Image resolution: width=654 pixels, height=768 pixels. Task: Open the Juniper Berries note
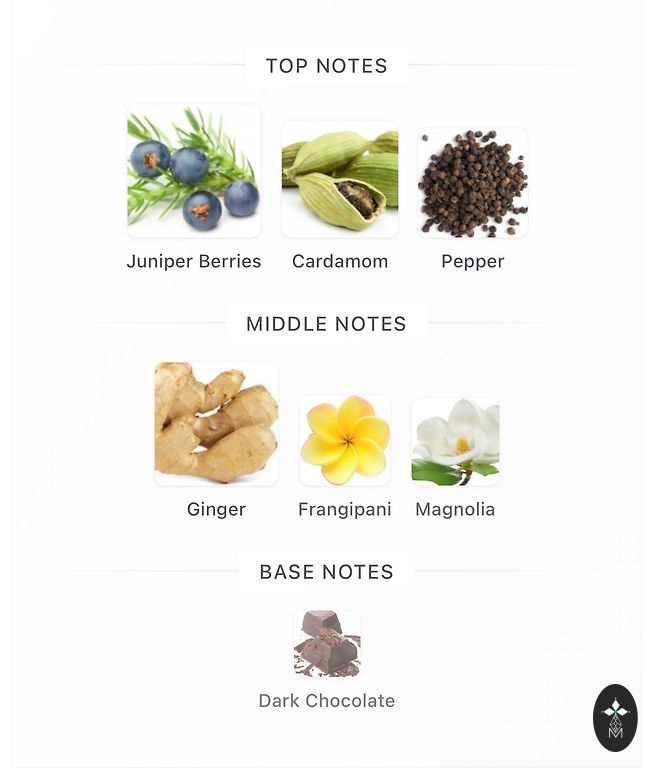[x=194, y=172]
